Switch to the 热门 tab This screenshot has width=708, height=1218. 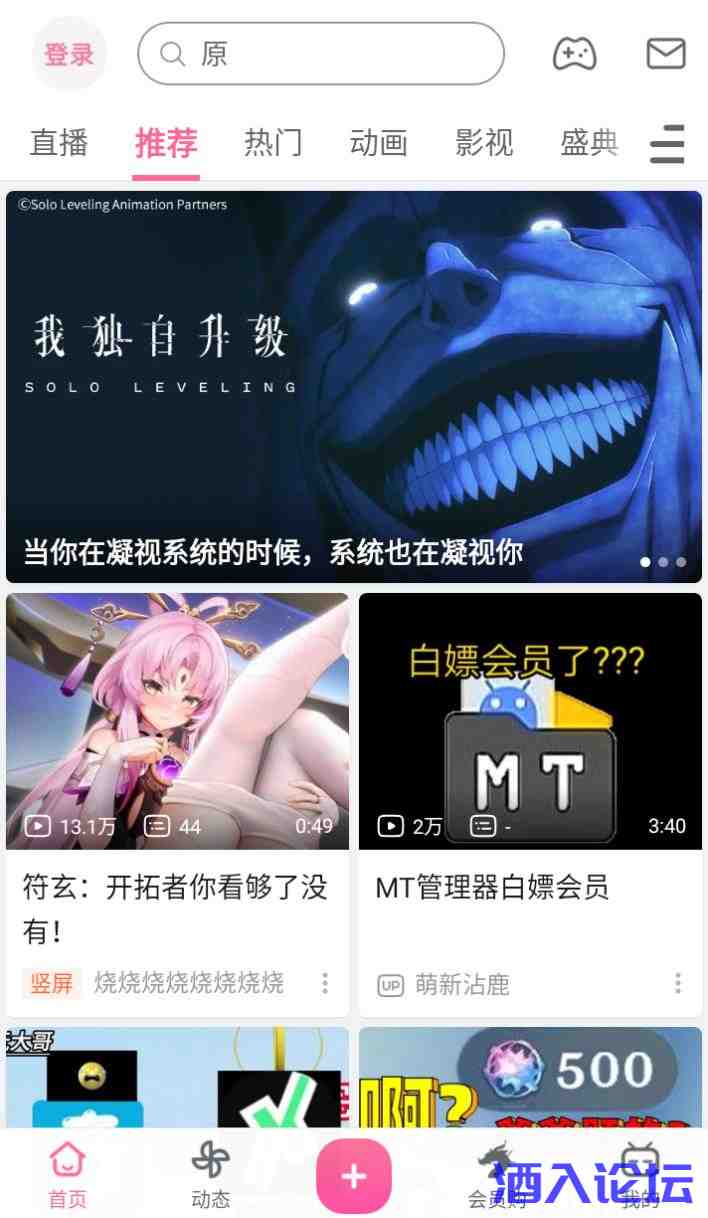click(x=273, y=143)
